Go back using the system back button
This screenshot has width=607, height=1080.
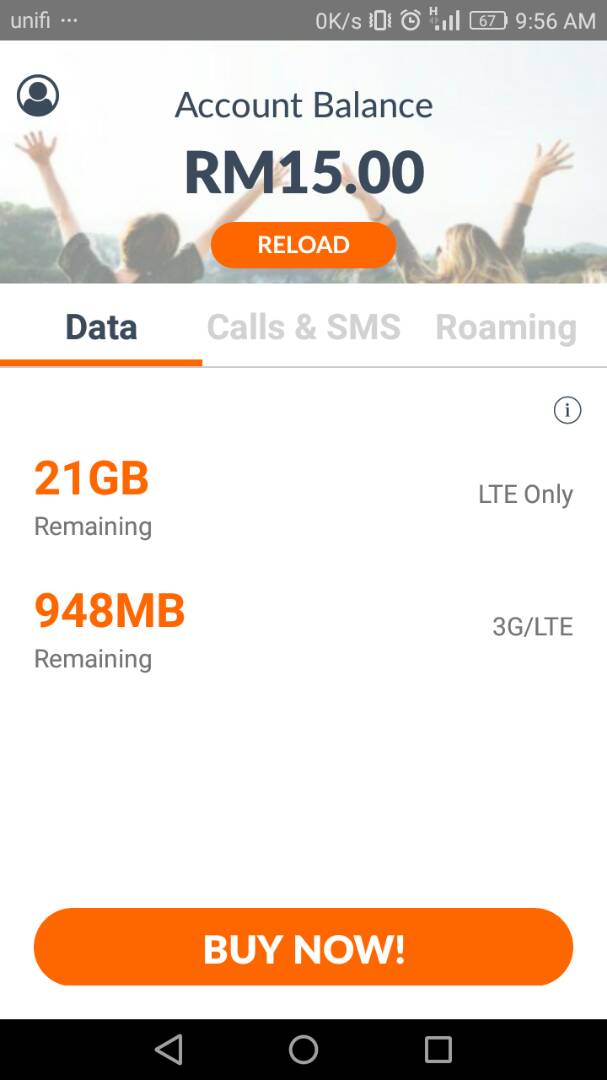(169, 1049)
